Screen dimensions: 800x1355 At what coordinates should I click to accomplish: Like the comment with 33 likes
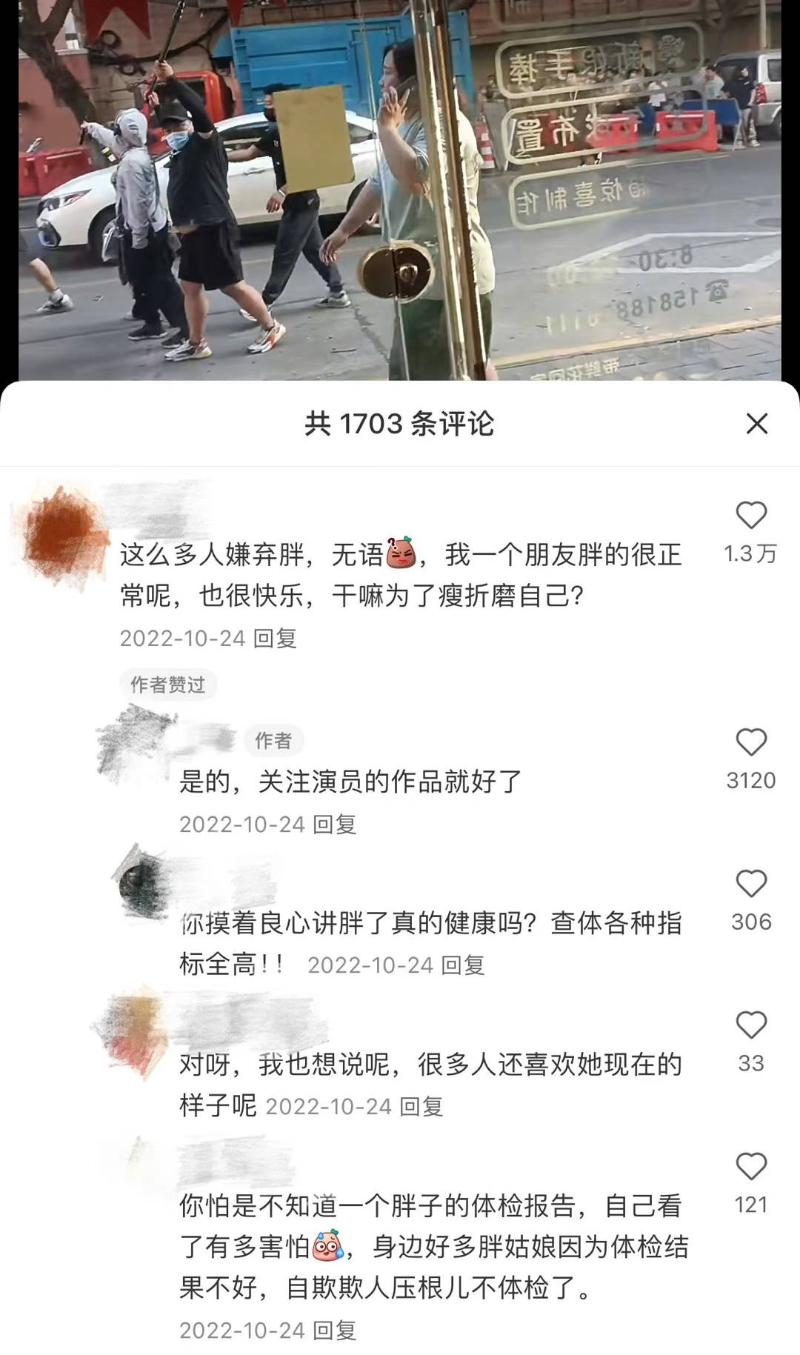751,1026
